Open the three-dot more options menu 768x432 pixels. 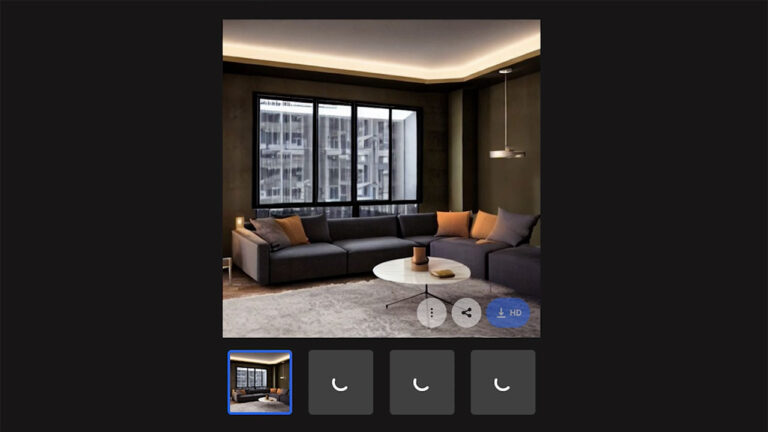(431, 313)
